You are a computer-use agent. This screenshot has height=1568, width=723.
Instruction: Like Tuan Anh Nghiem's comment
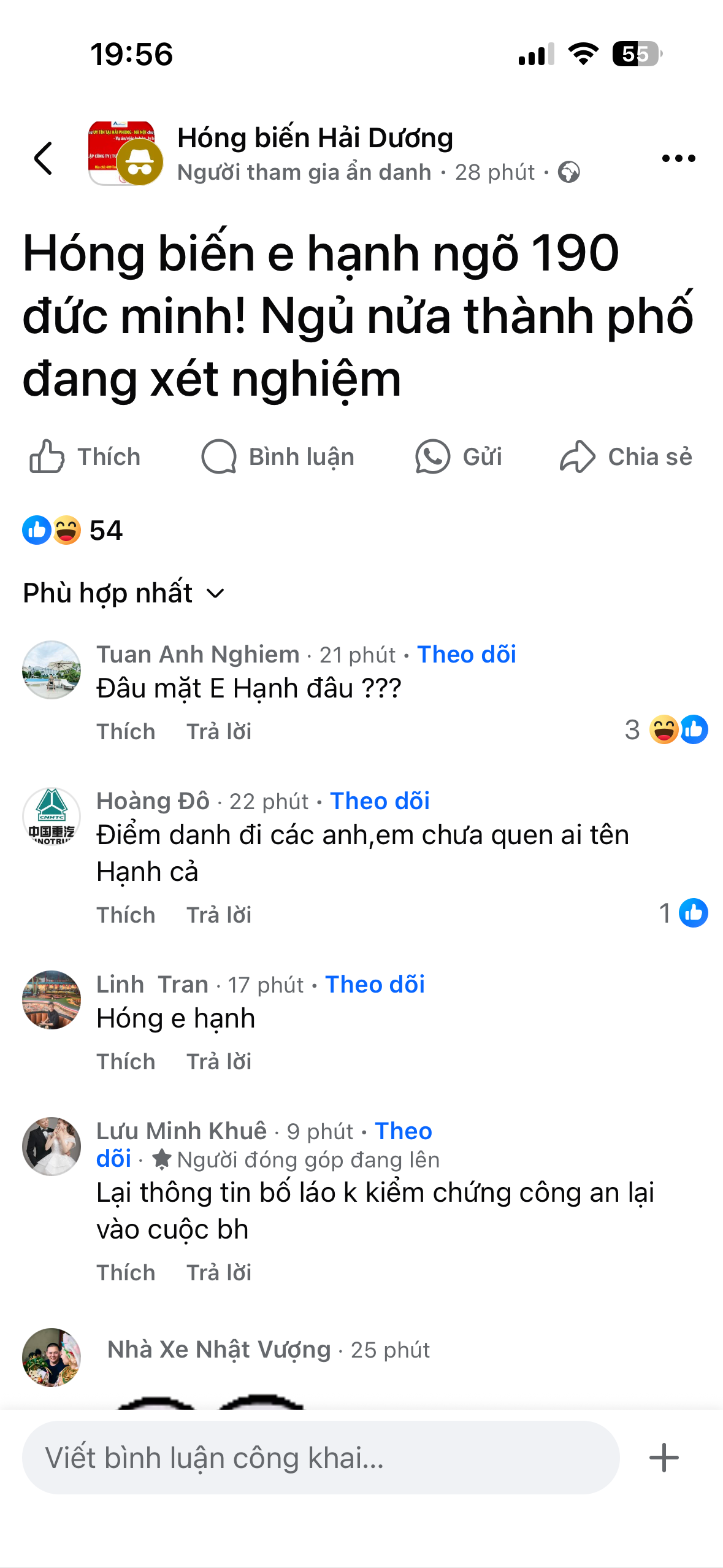coord(126,731)
